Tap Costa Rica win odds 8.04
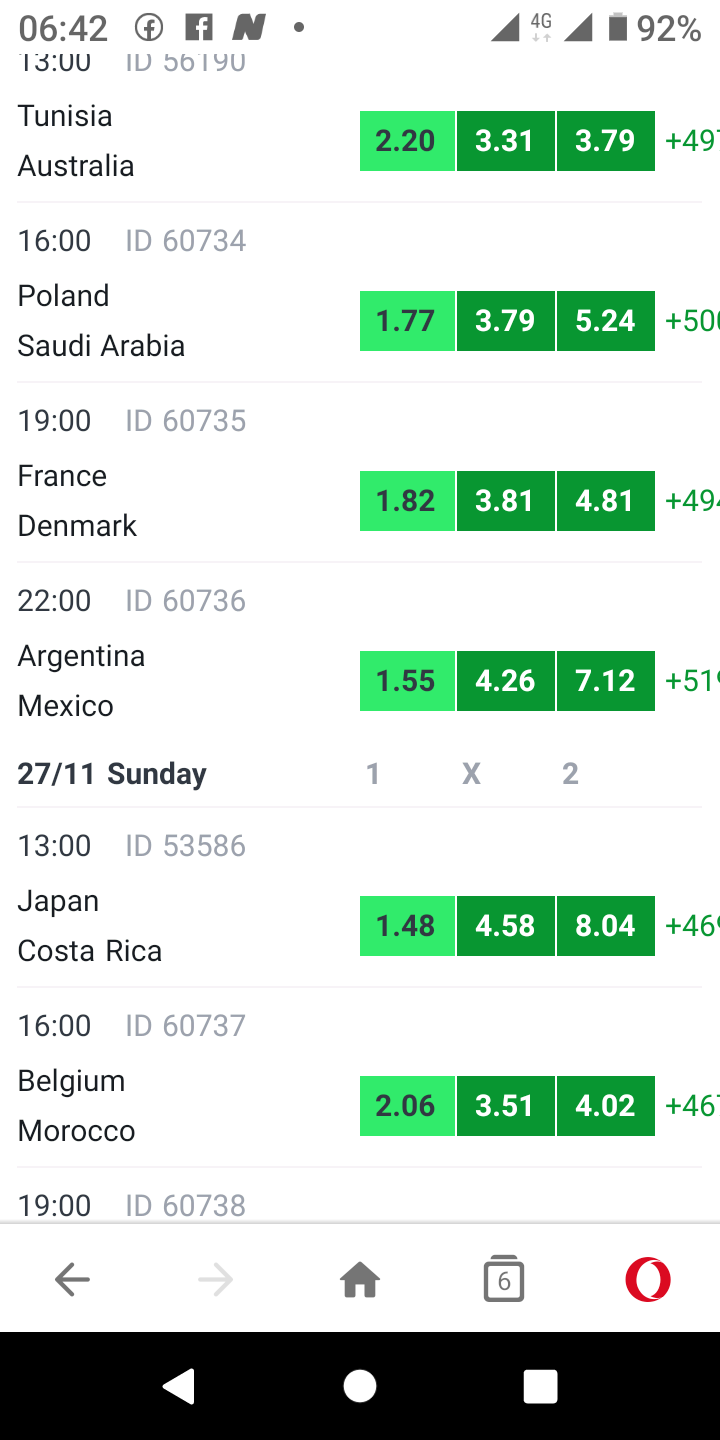 tap(605, 926)
